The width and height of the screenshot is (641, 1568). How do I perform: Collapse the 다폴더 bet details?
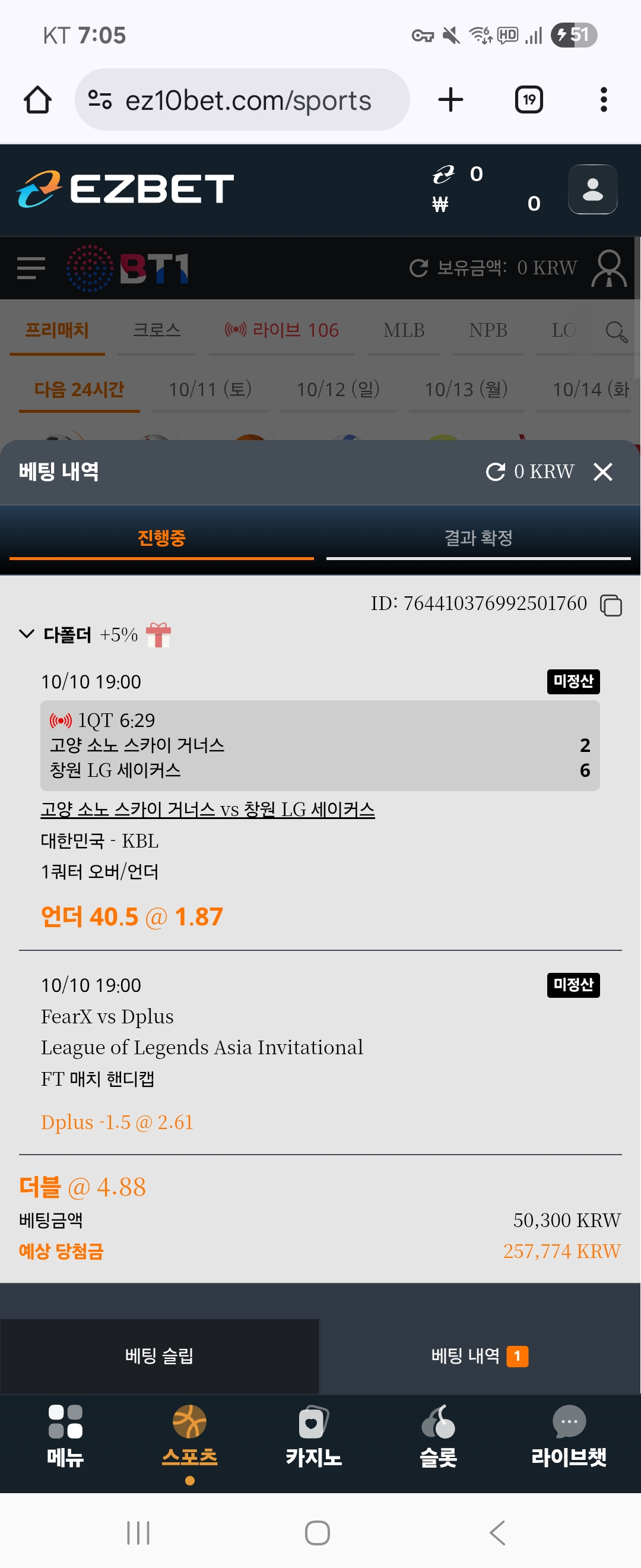27,634
